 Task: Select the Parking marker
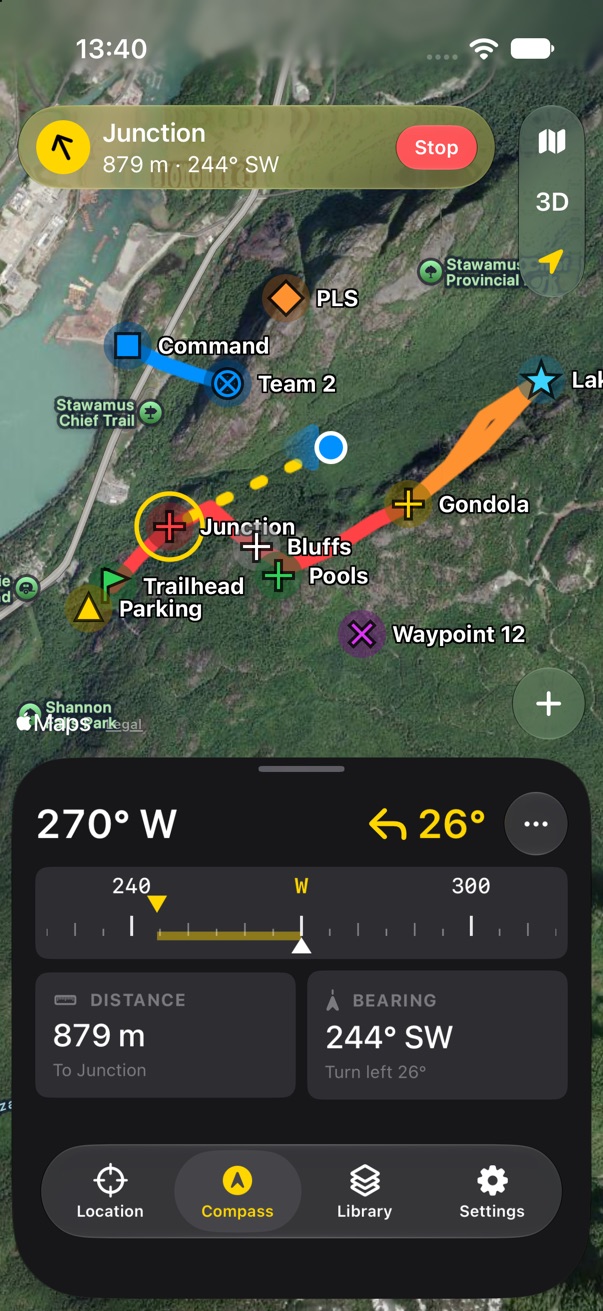pyautogui.click(x=88, y=608)
